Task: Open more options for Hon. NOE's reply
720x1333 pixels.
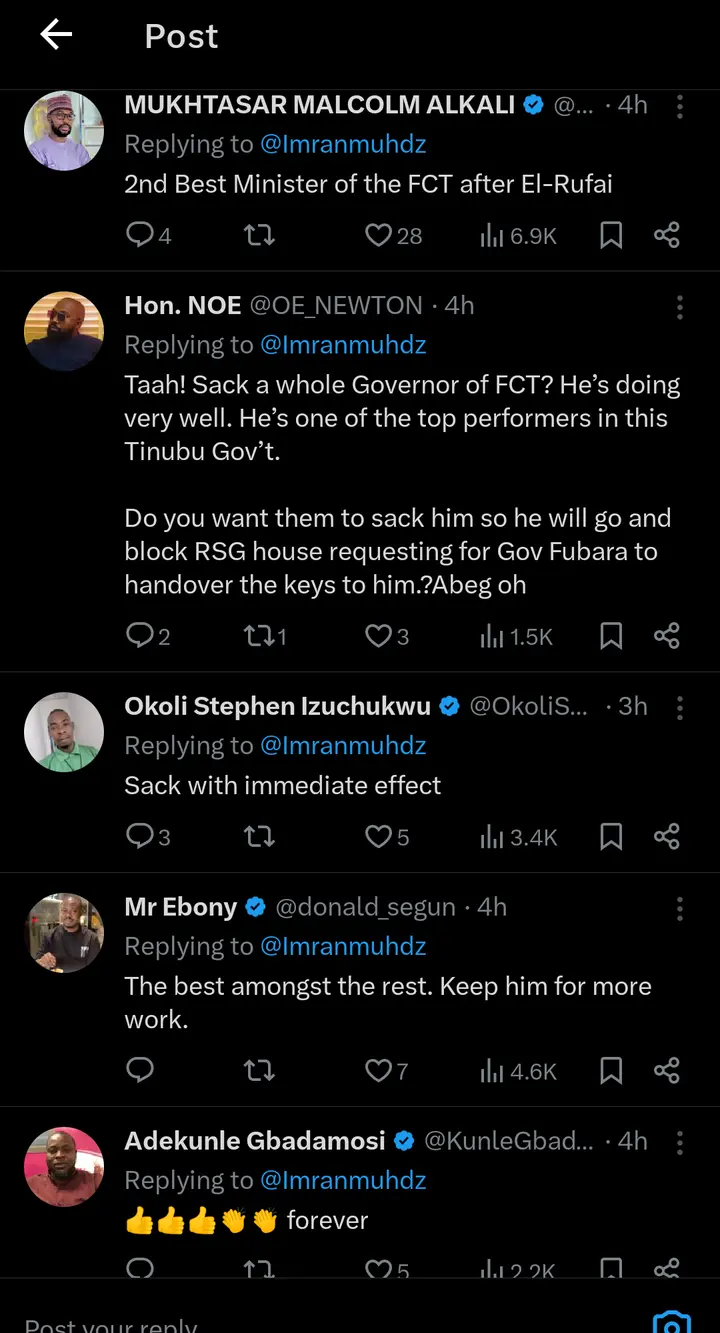Action: point(680,307)
